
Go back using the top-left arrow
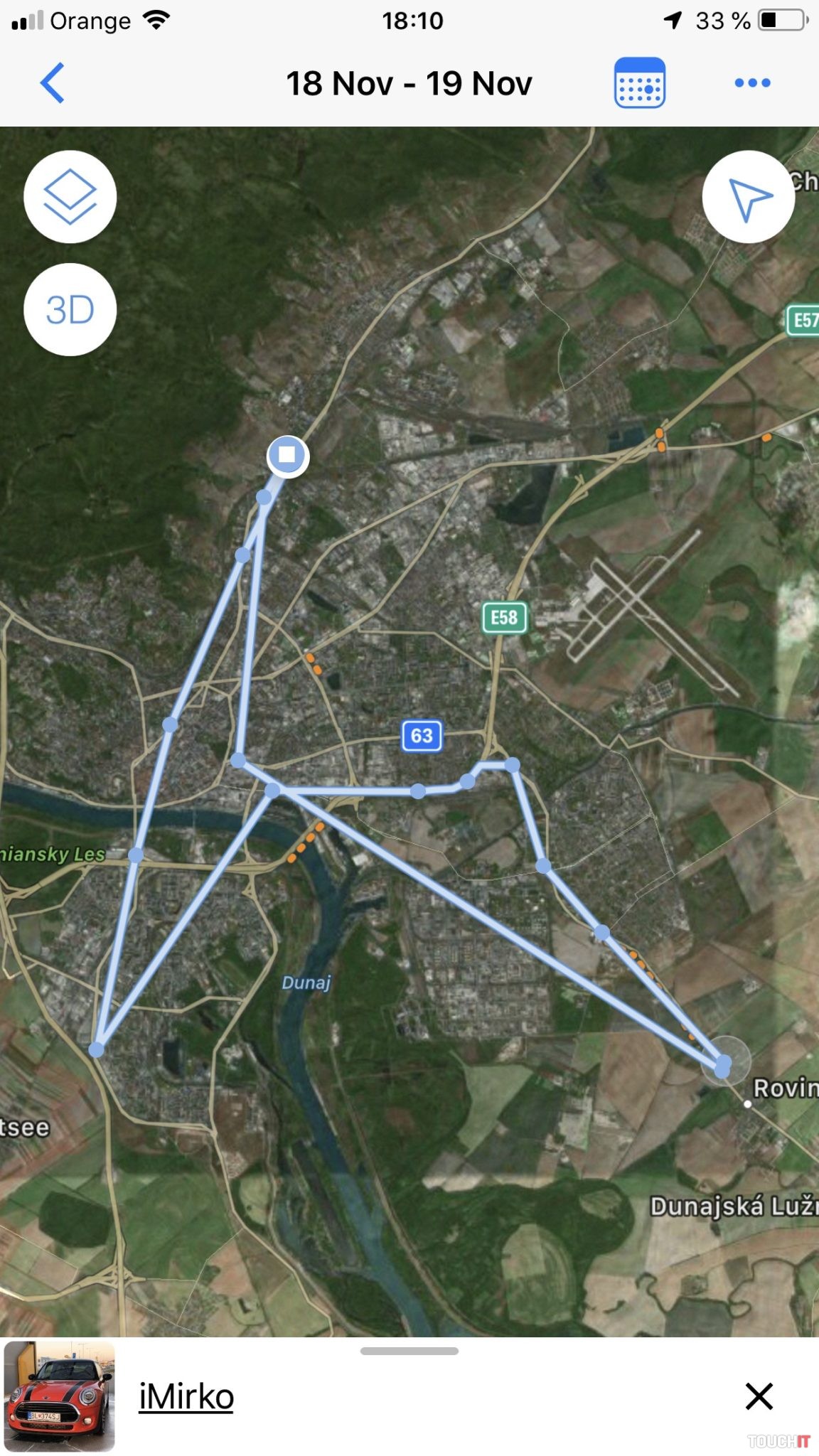tap(53, 83)
